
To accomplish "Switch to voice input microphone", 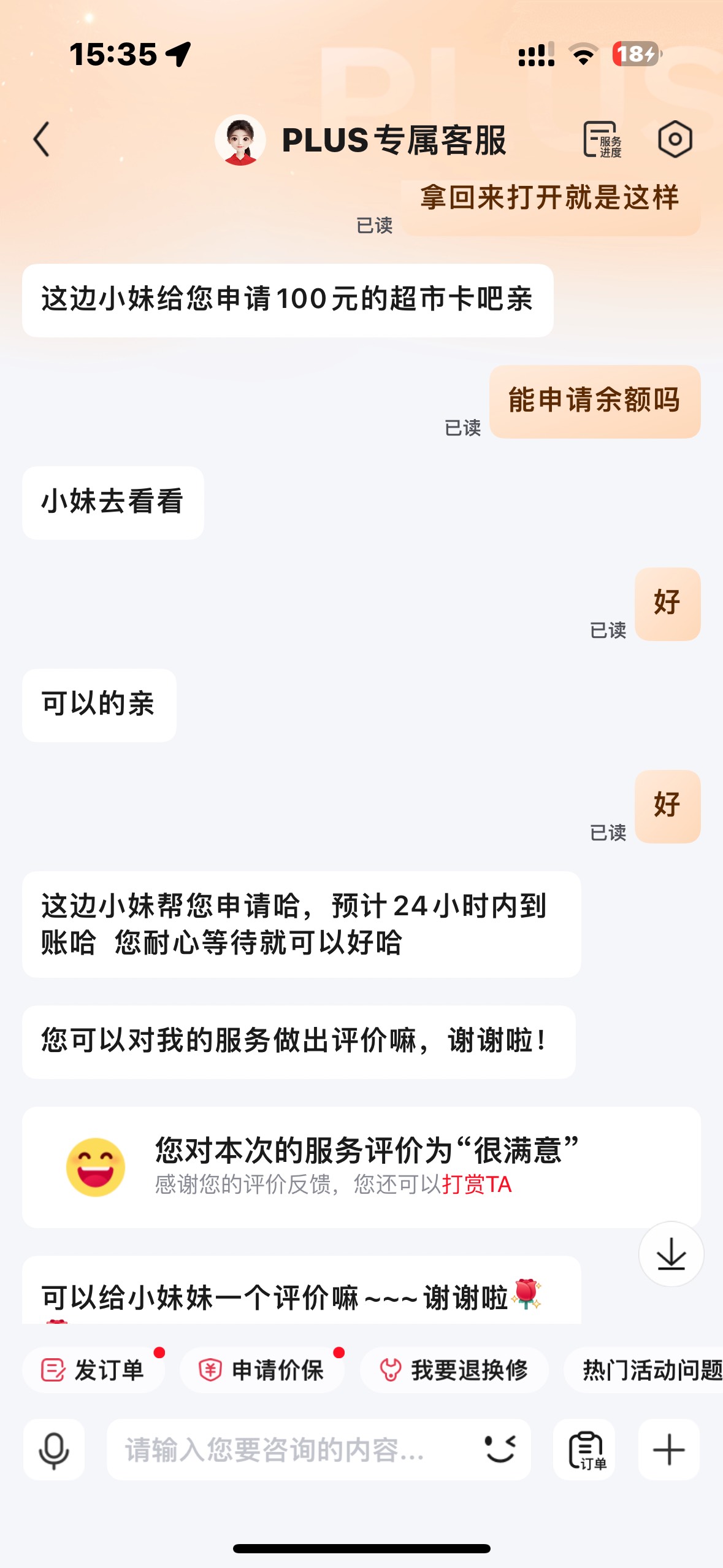I will [x=54, y=1450].
